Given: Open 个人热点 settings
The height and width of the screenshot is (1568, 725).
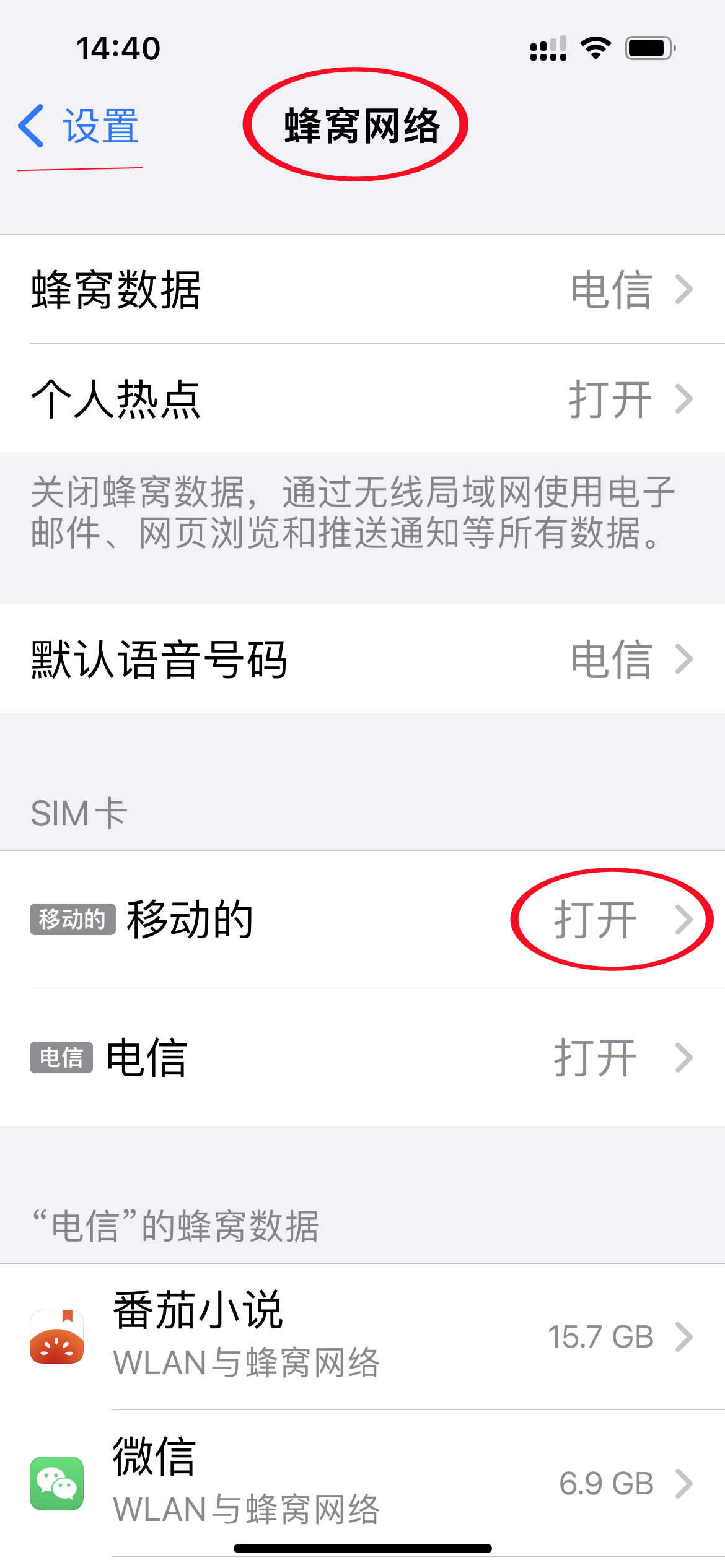Looking at the screenshot, I should pyautogui.click(x=362, y=399).
